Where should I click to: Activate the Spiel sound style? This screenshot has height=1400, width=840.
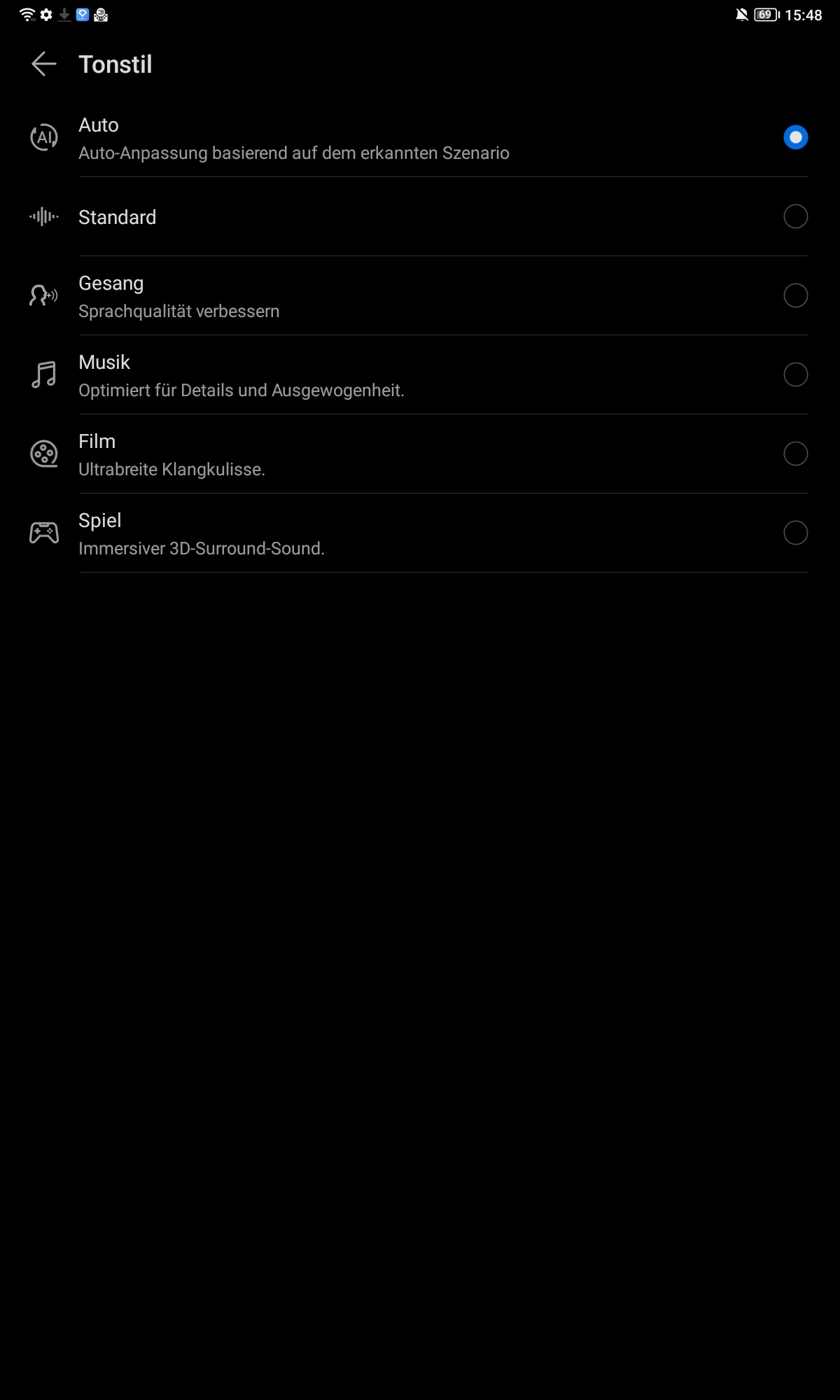pos(420,533)
